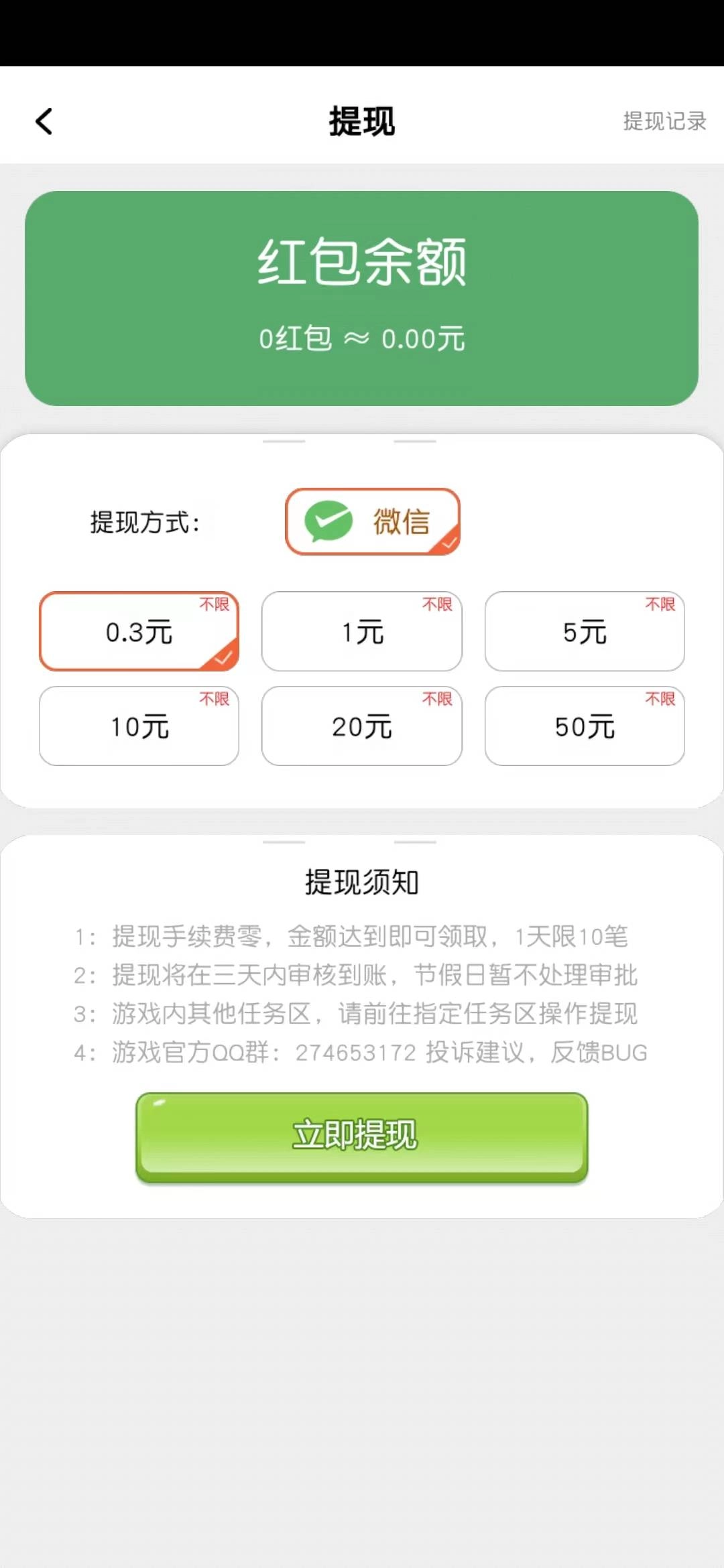Choose the 10元 withdrawal option
Screen dimensions: 724x1568
pyautogui.click(x=139, y=726)
